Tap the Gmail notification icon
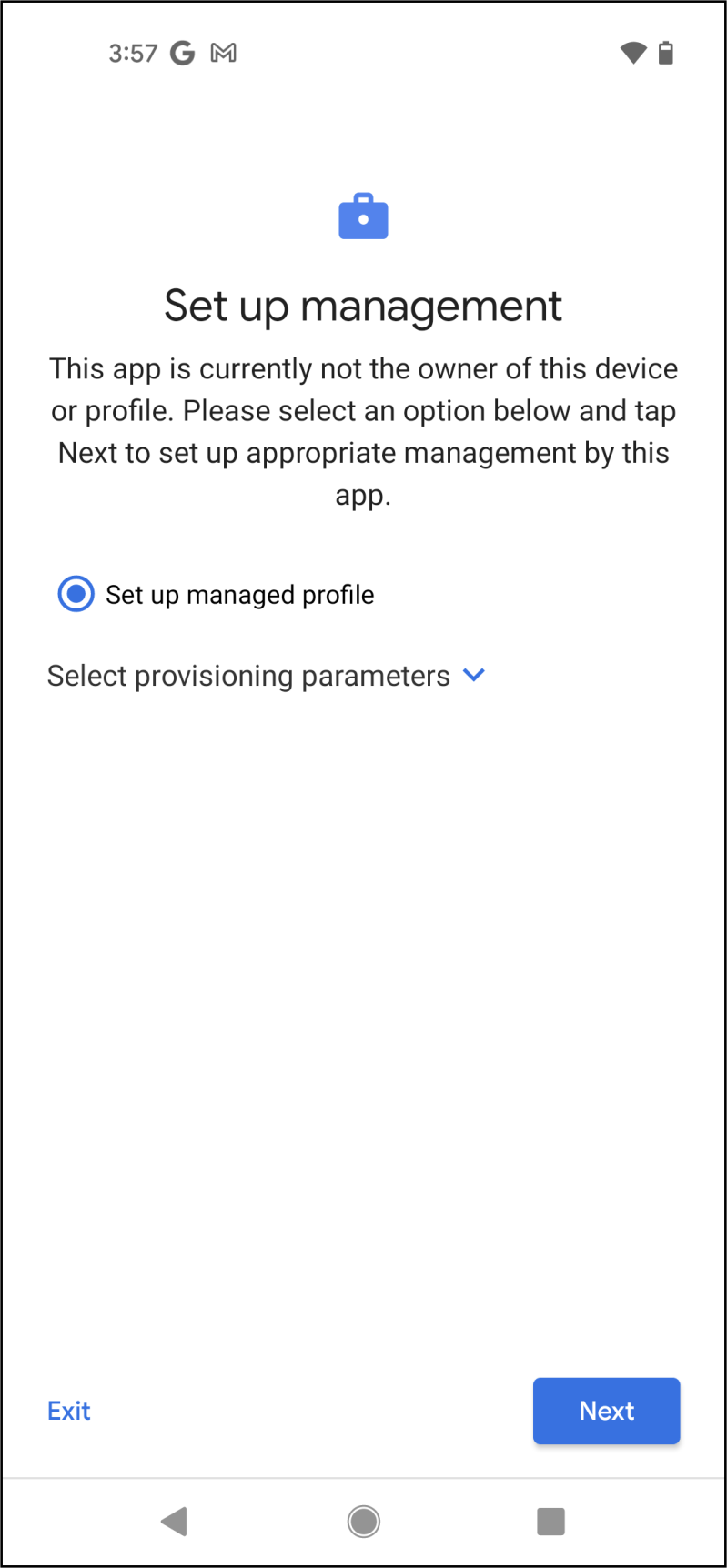The height and width of the screenshot is (1568, 727). coord(221,52)
